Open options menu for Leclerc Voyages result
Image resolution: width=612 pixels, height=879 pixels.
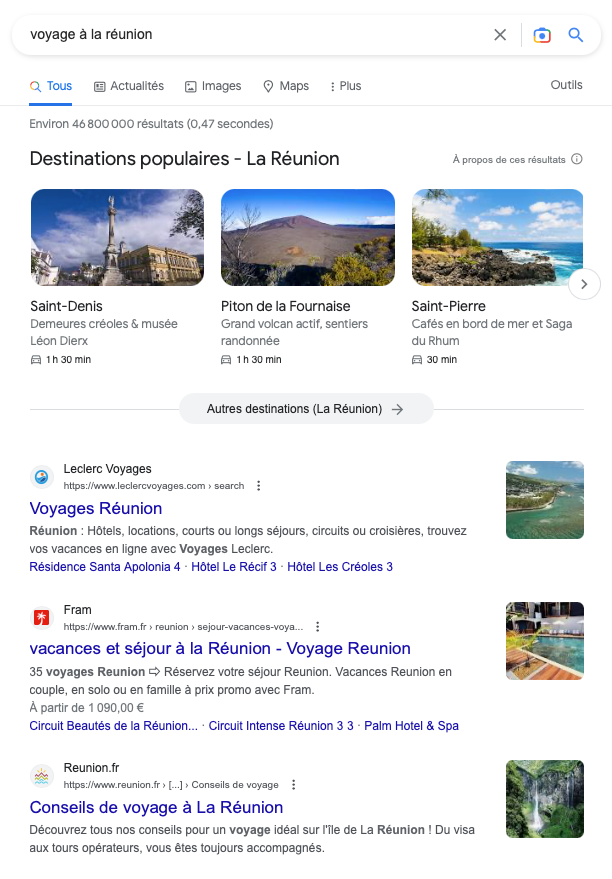(x=258, y=486)
